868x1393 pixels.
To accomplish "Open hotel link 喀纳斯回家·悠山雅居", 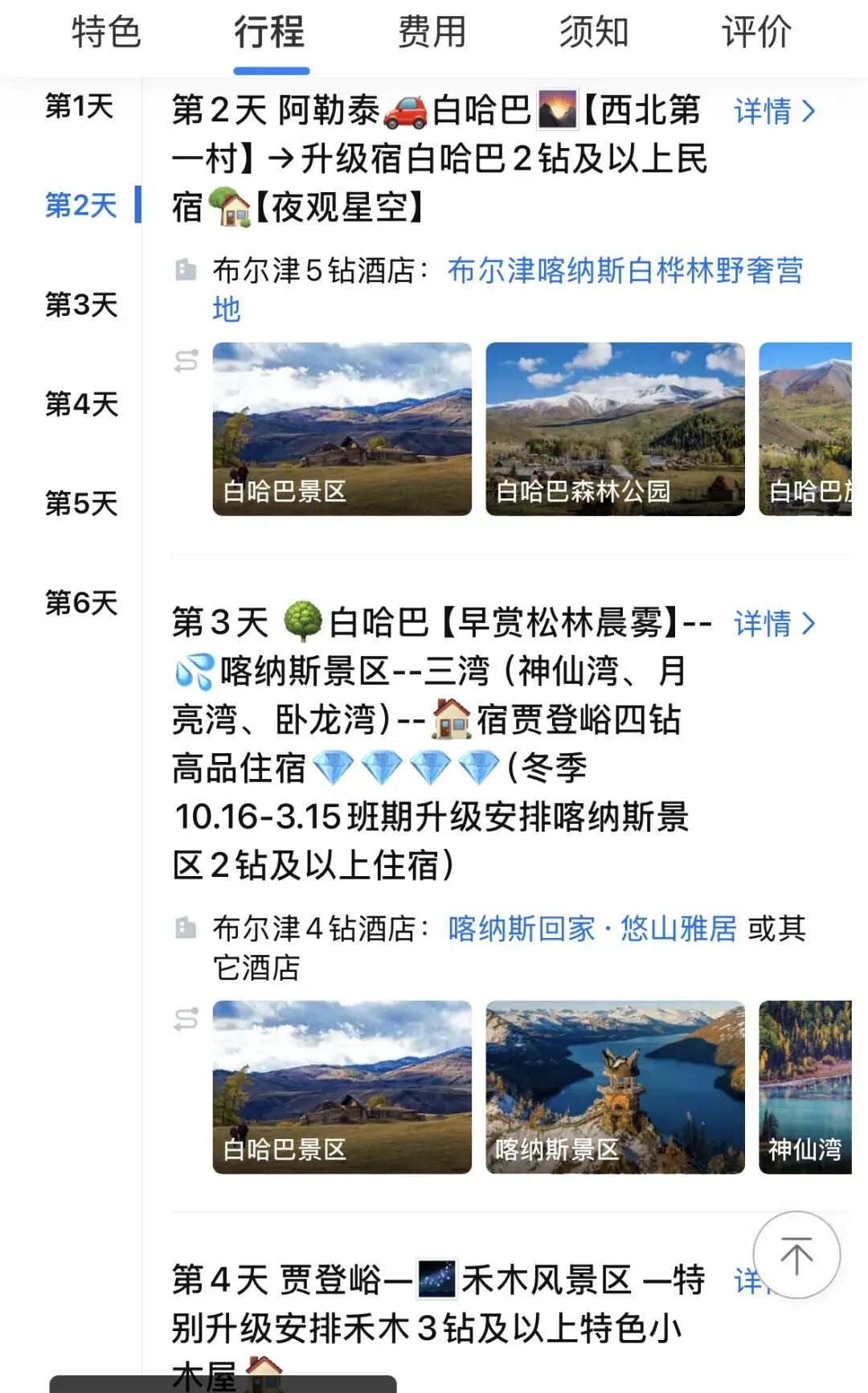I will coord(592,928).
